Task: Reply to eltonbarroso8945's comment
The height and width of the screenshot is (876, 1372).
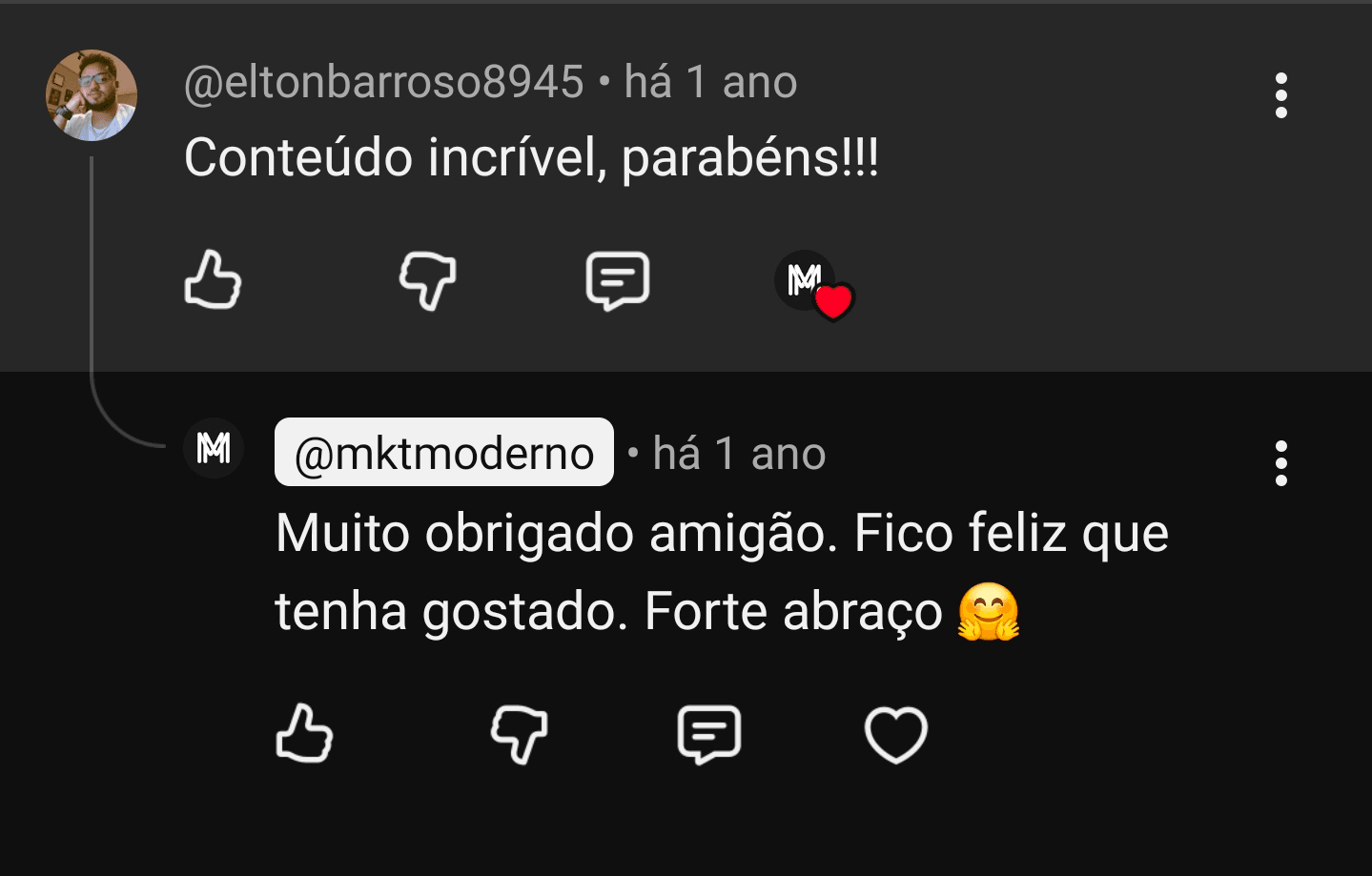Action: [618, 280]
